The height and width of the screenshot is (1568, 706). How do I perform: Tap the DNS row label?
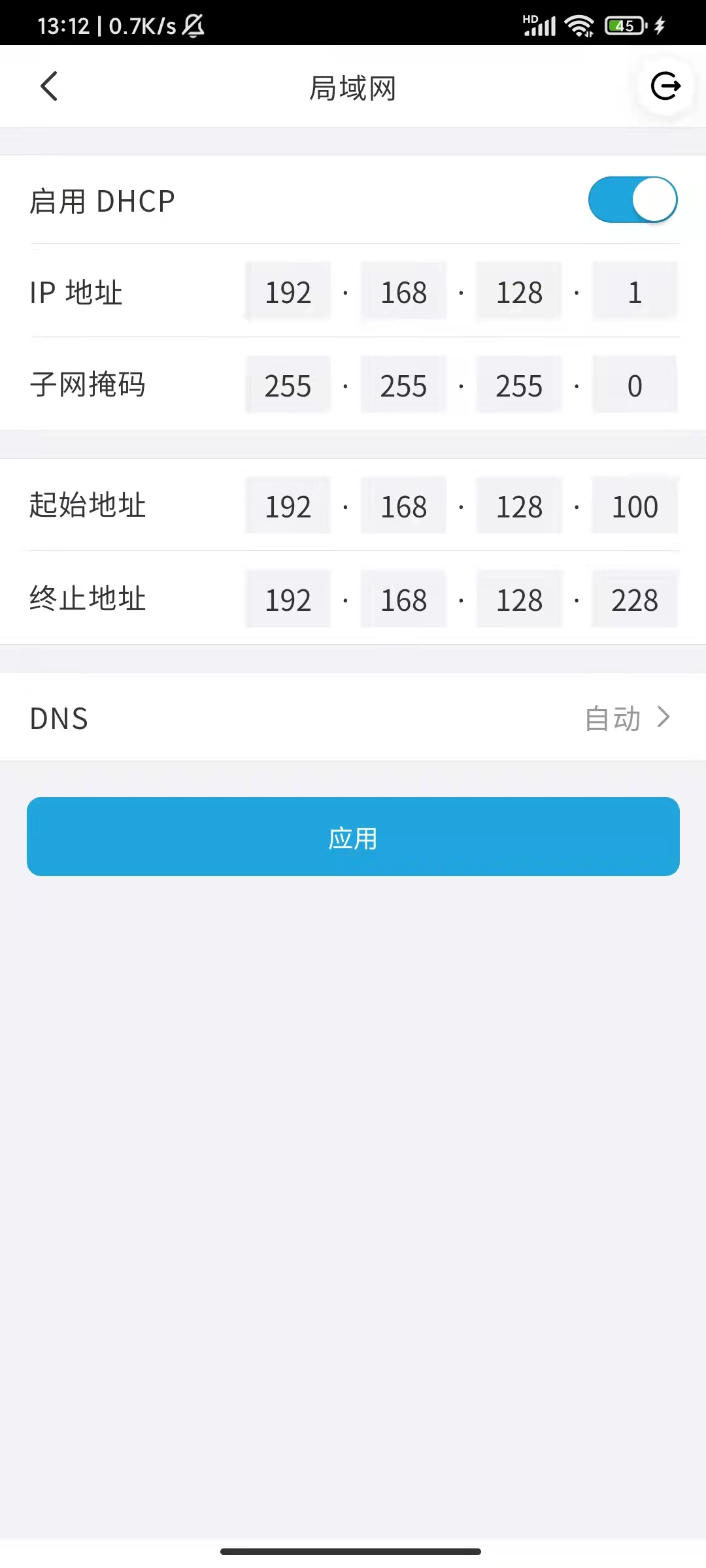pyautogui.click(x=59, y=717)
